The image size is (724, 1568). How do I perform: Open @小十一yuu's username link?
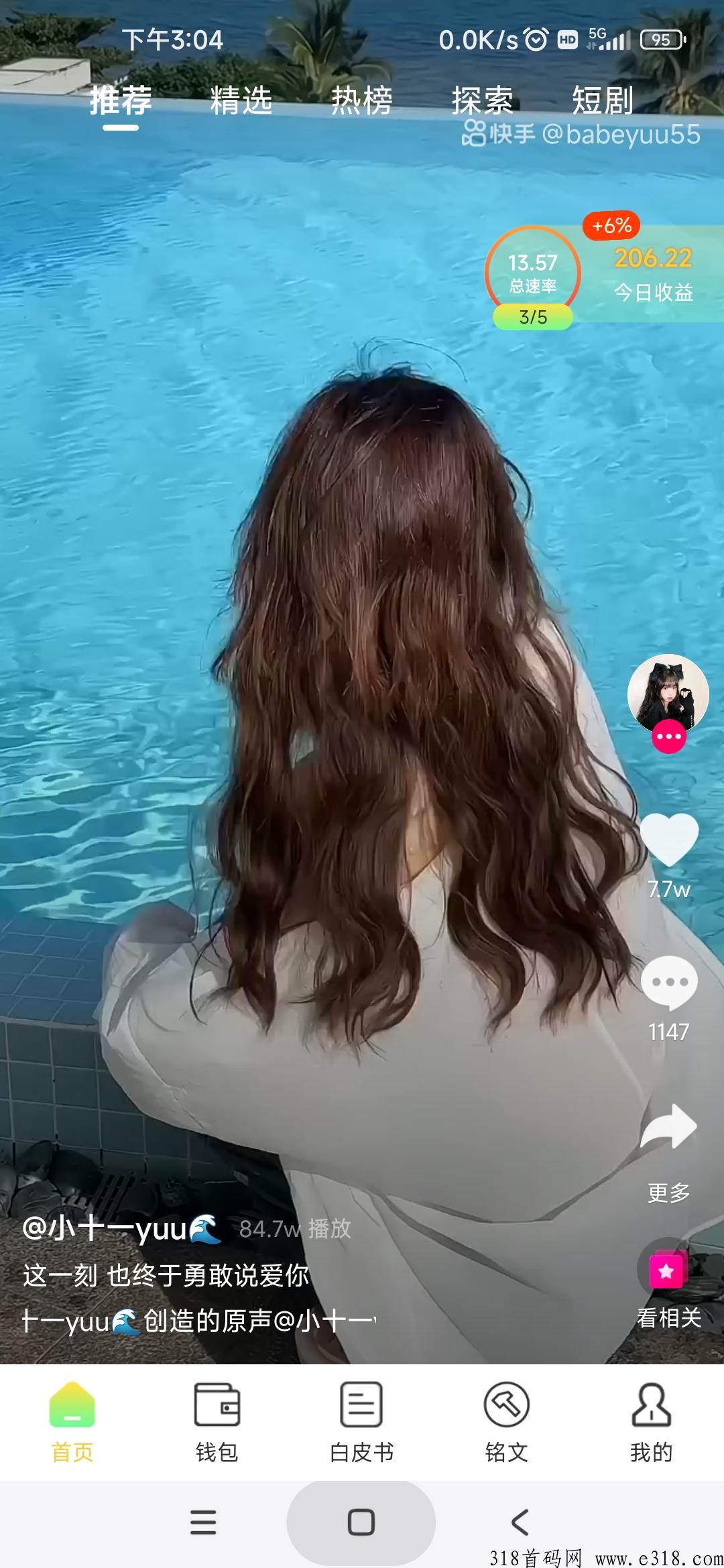[121, 1228]
